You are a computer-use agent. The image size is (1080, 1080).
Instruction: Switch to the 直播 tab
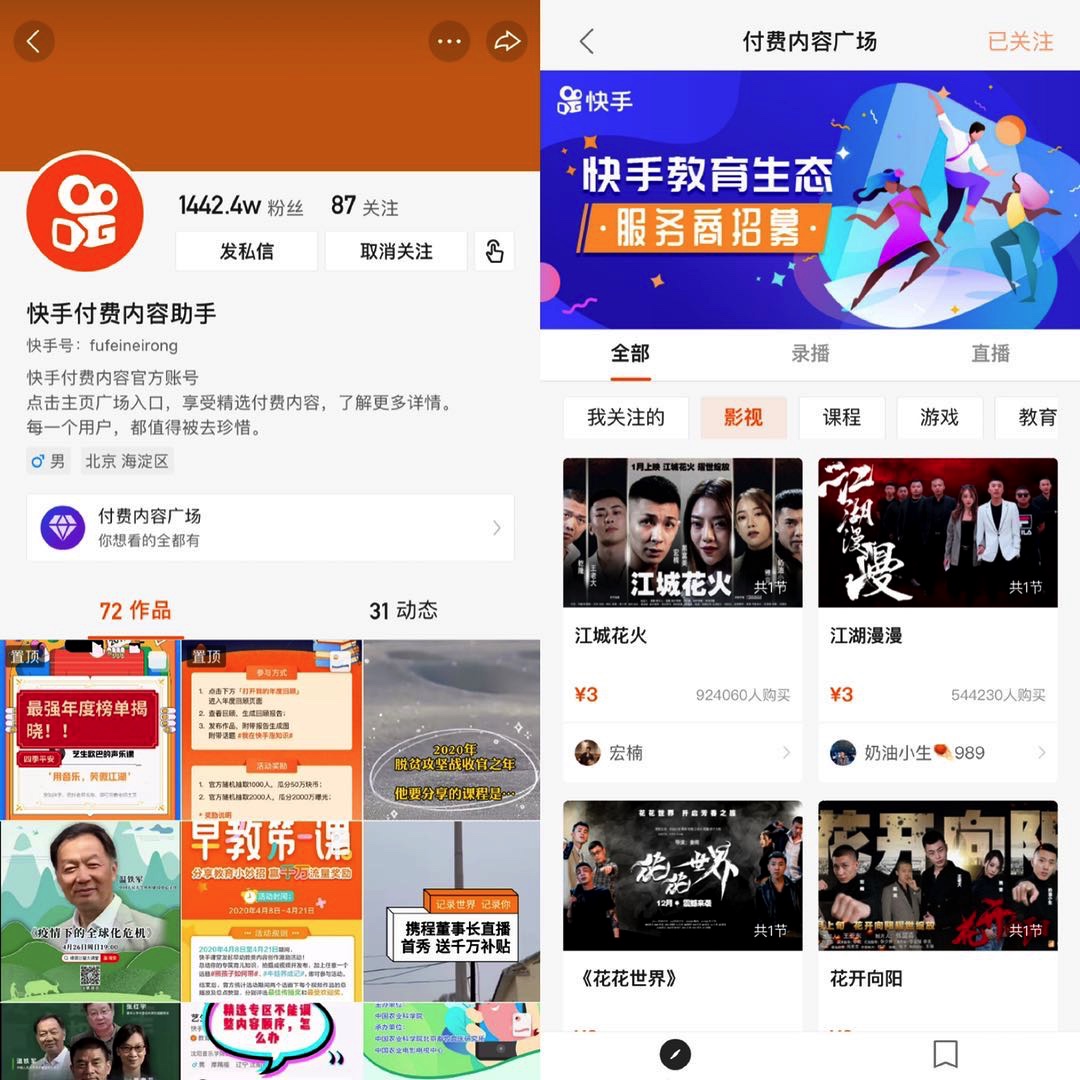[990, 353]
